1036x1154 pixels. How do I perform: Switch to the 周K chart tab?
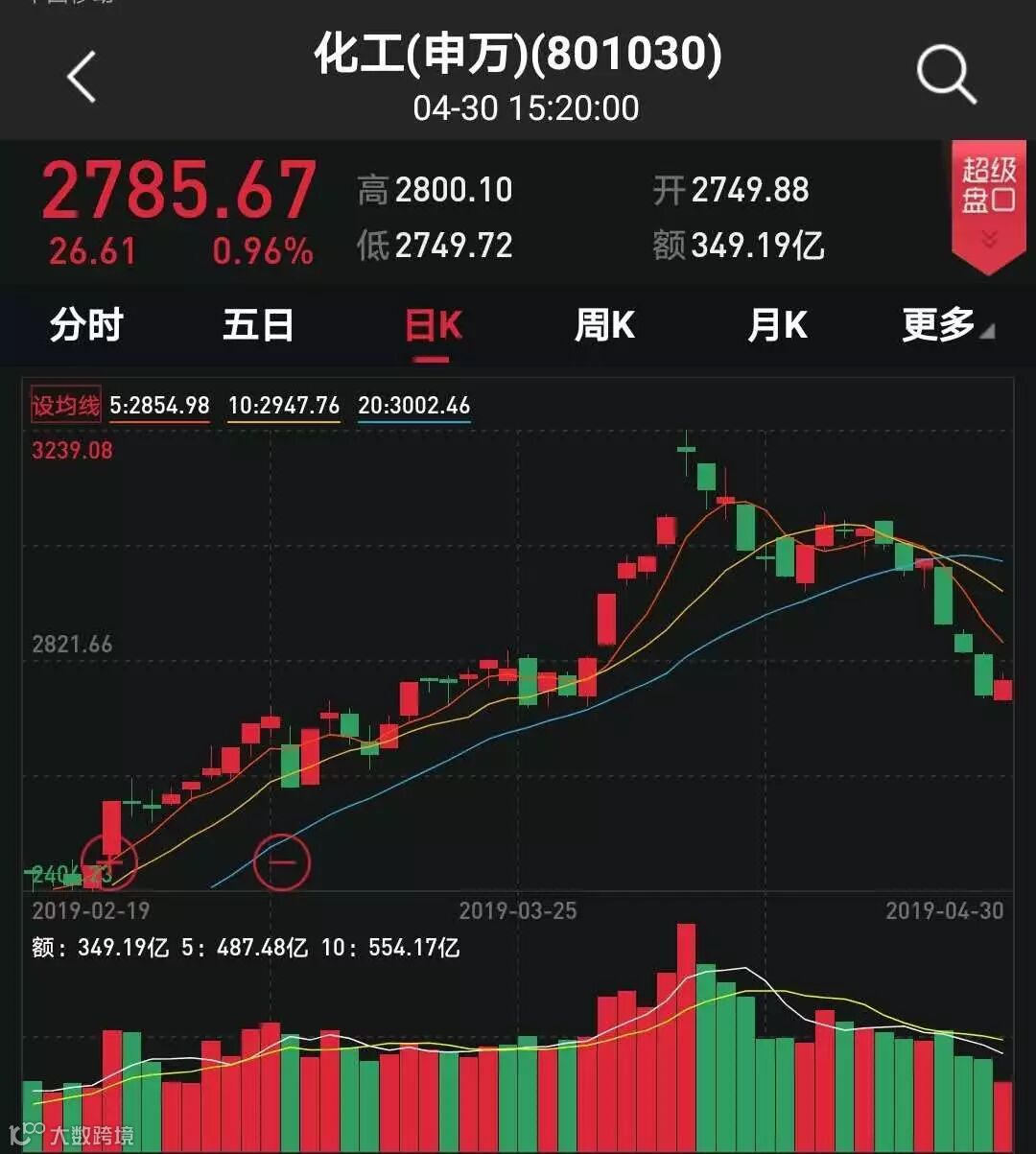coord(604,326)
